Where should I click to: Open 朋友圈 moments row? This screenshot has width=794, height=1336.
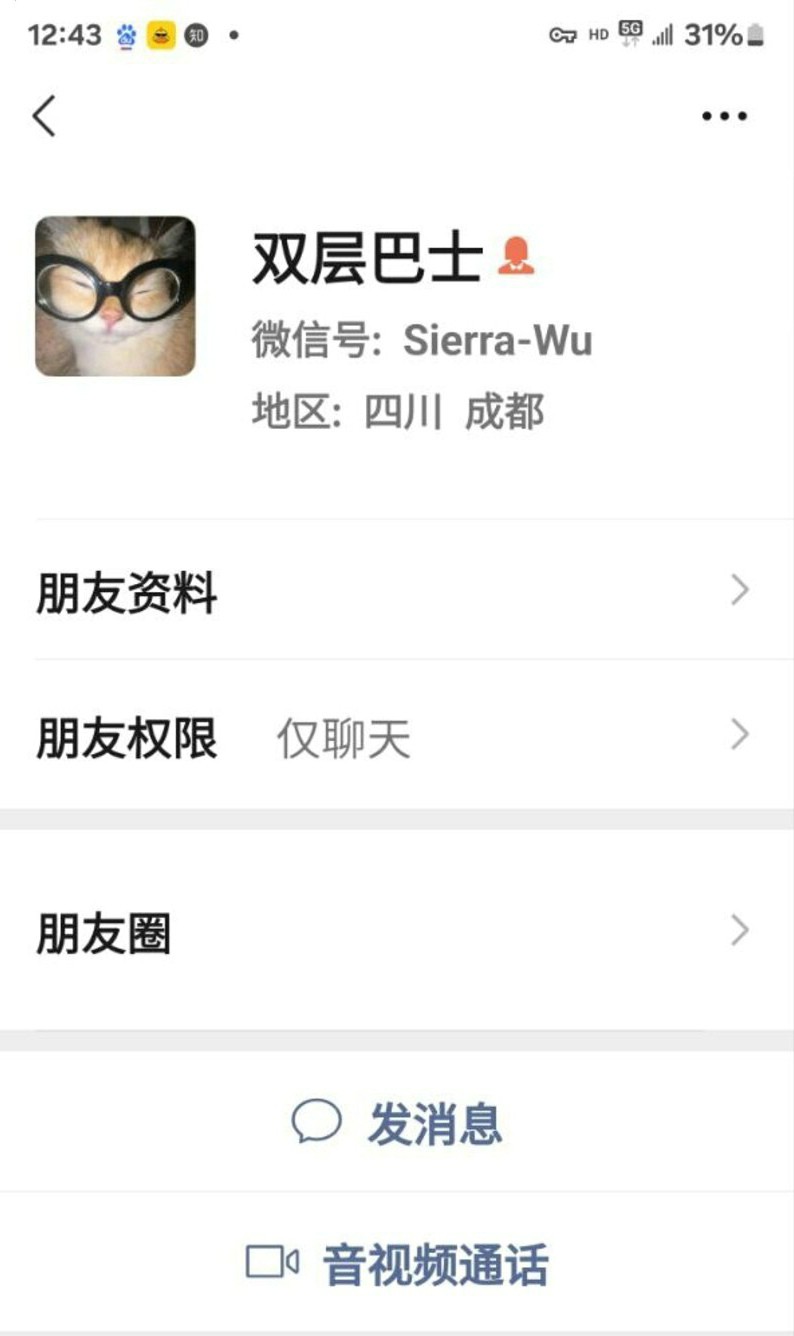coord(396,932)
